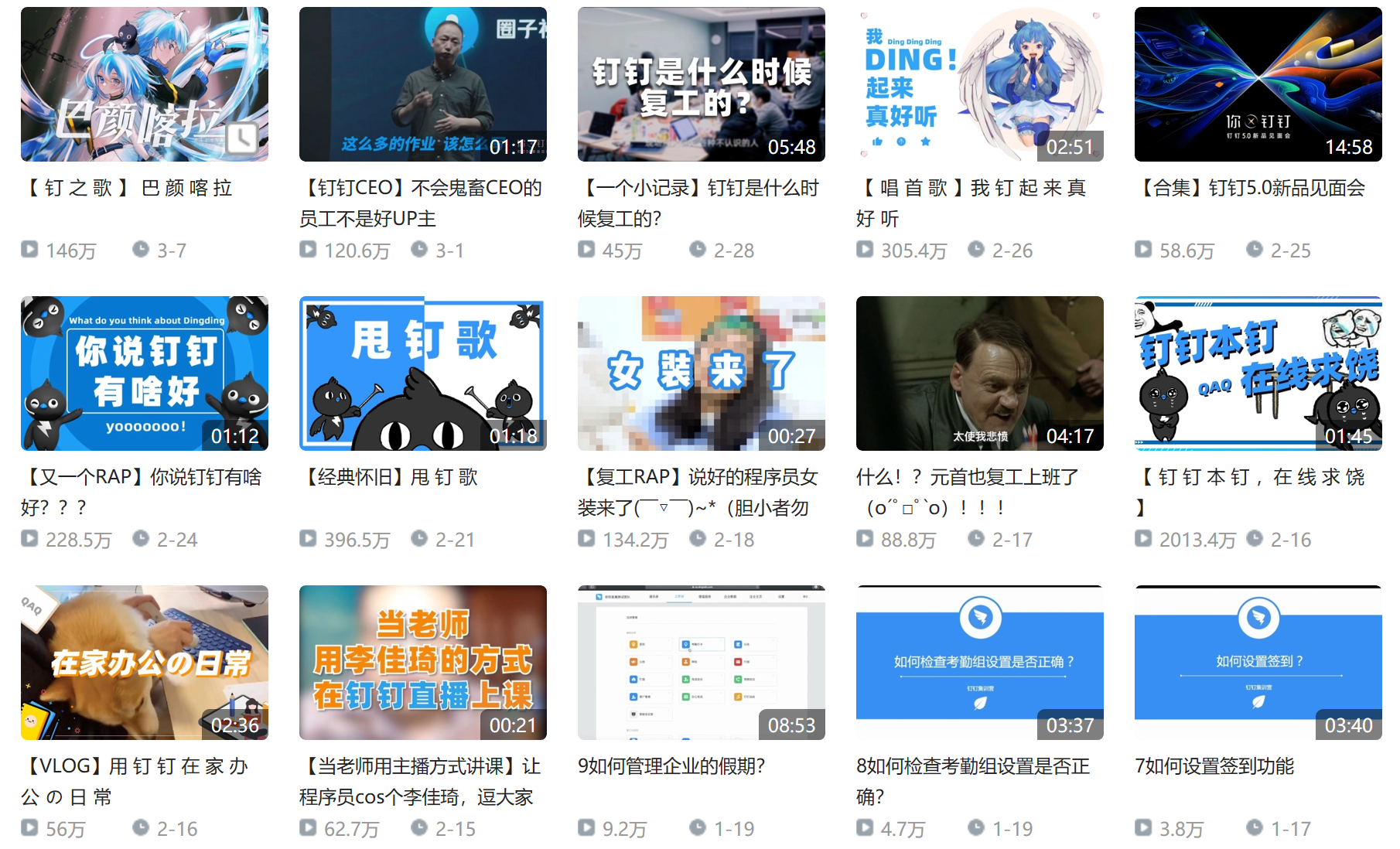The image size is (1400, 849).
Task: Play 8如何检查考勤组设置是否正确 tutorial
Action: [979, 662]
